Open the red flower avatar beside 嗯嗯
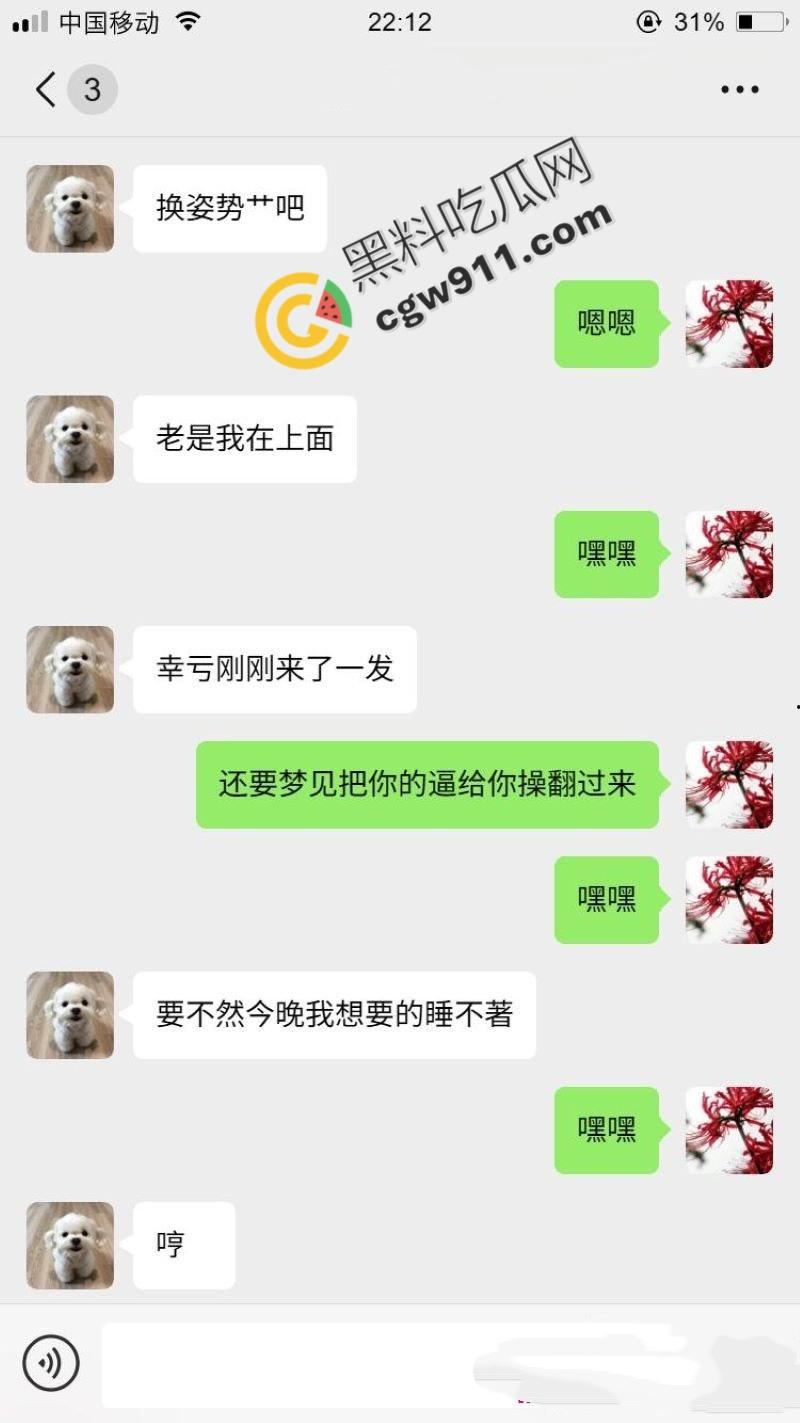 (730, 325)
